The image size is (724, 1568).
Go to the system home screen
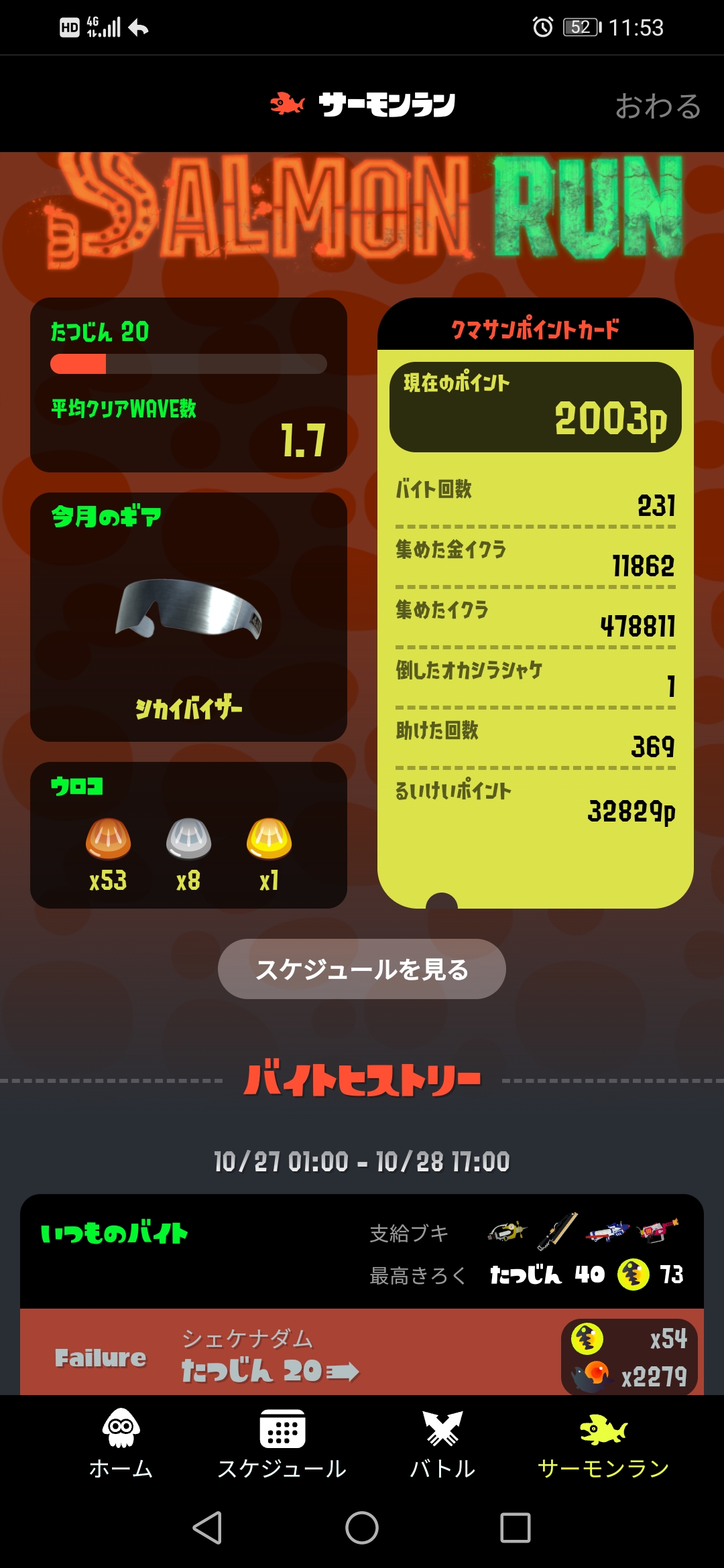point(362,1528)
